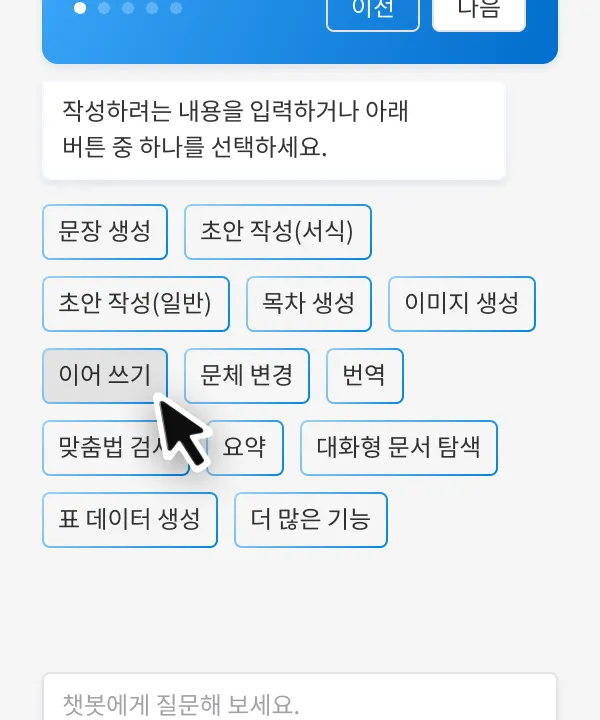
Task: Select the 문장 생성 chip
Action: [105, 232]
